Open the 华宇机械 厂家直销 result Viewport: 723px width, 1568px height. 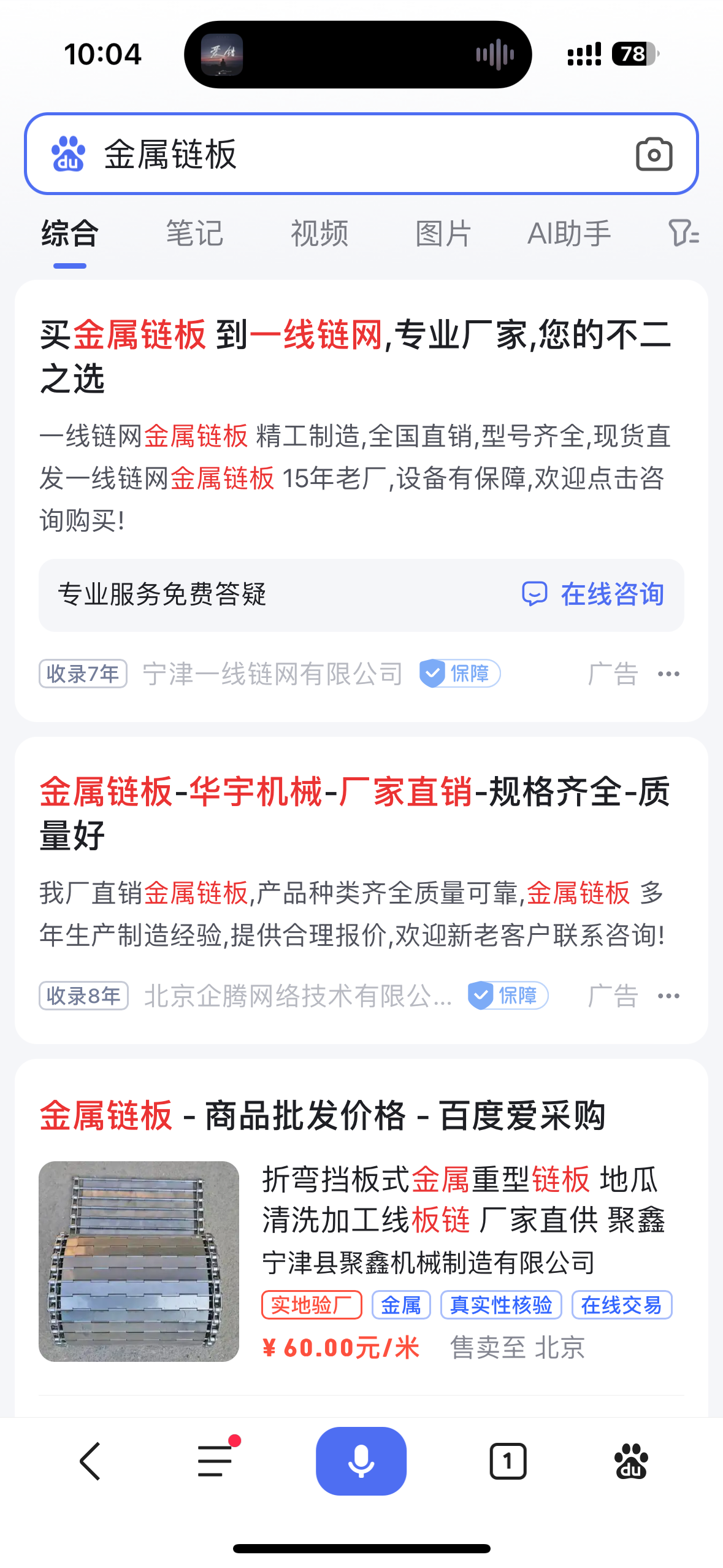point(356,813)
